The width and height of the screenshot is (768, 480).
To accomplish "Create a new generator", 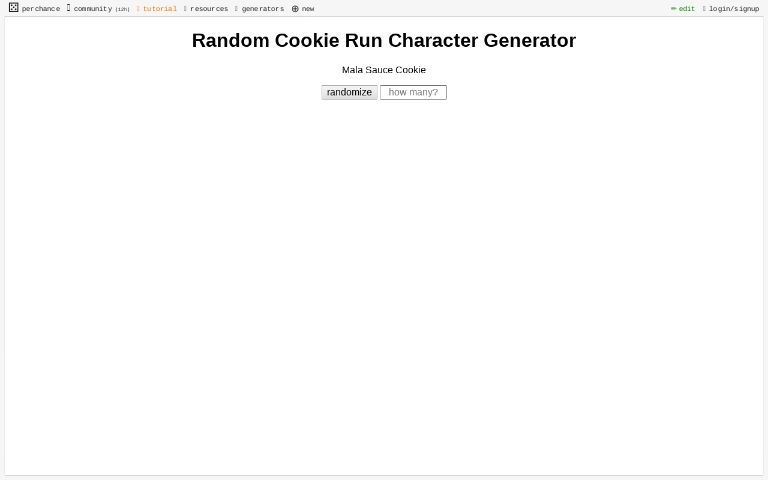I will [303, 8].
